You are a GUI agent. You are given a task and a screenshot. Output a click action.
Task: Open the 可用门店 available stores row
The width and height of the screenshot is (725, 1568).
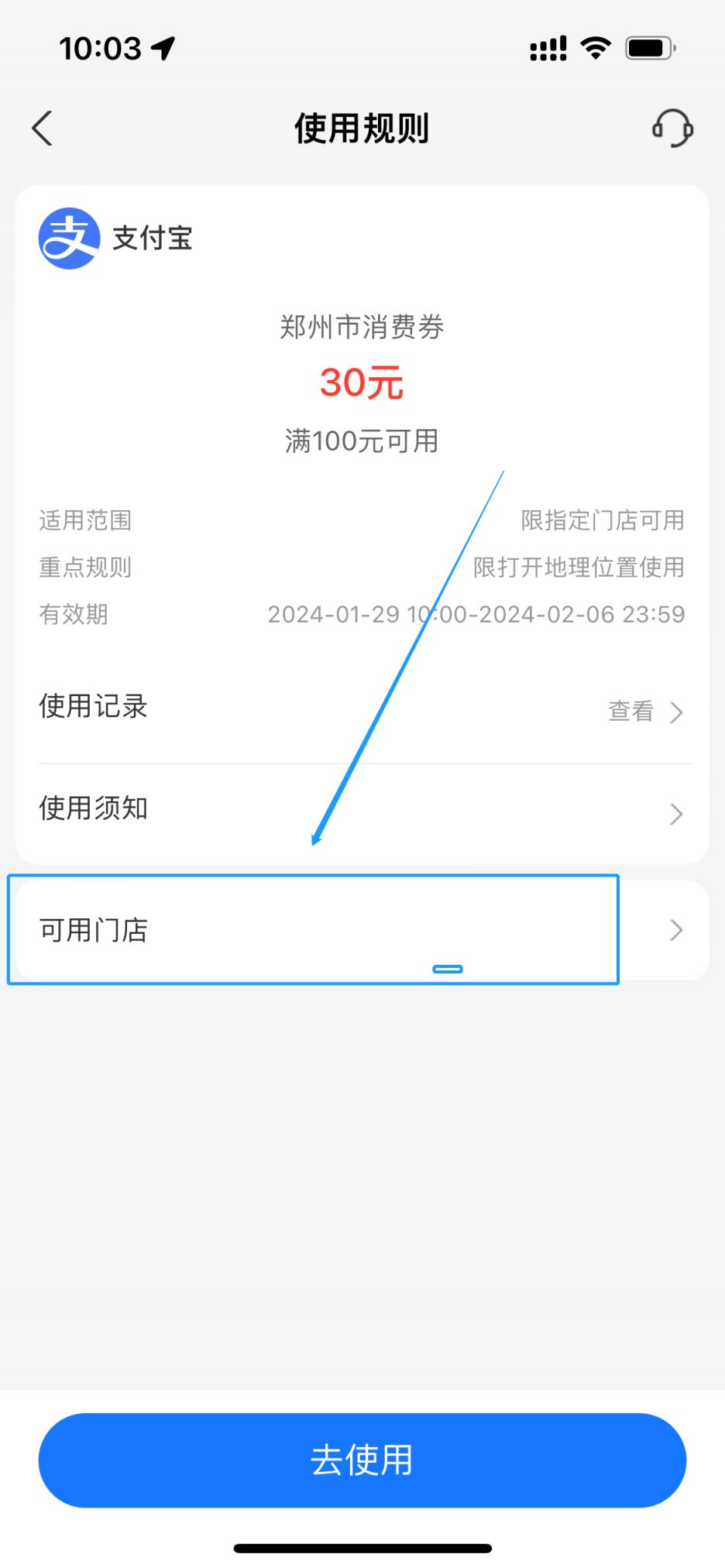pyautogui.click(x=362, y=930)
